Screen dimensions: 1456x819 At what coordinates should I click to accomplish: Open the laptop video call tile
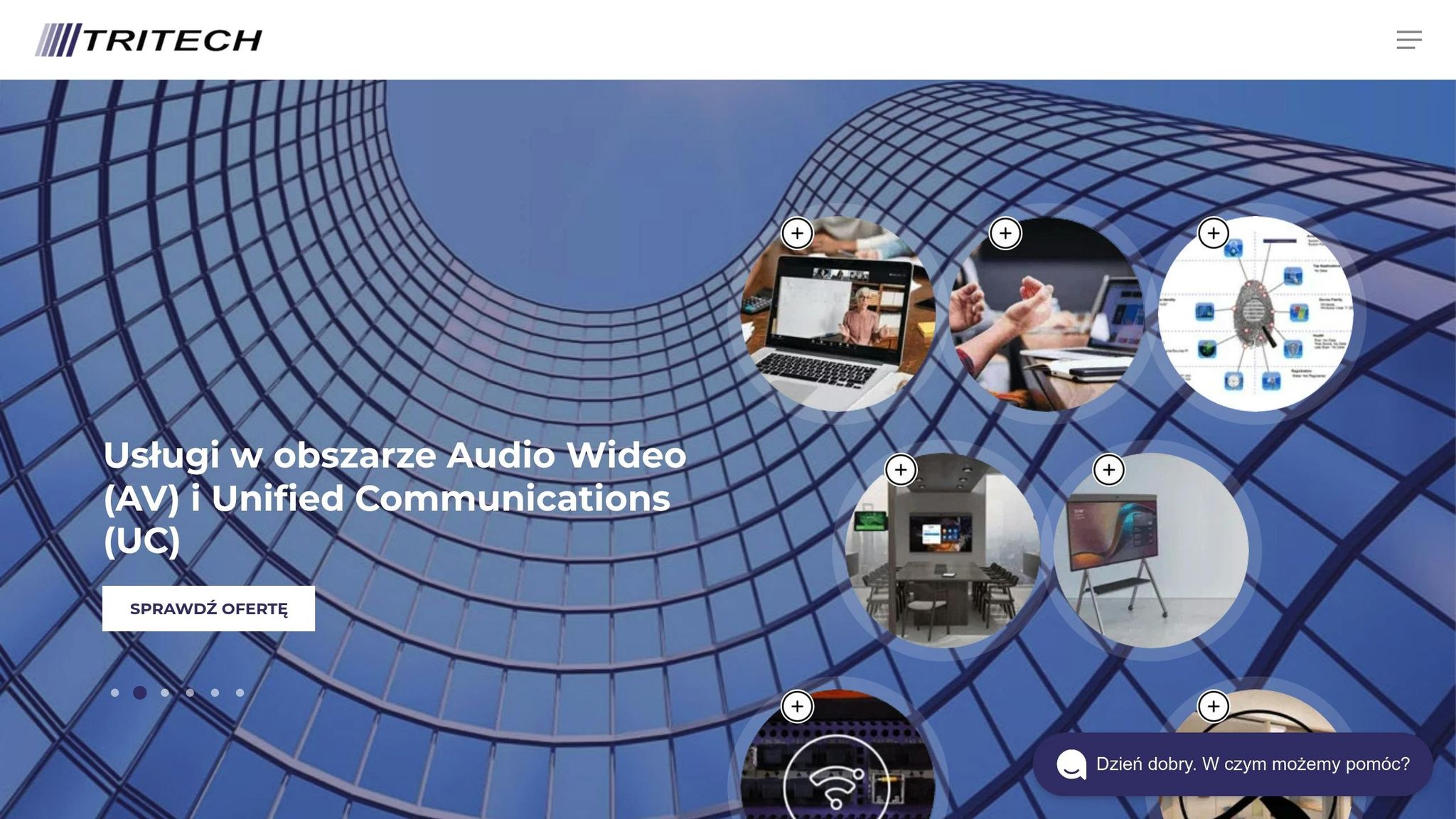(837, 314)
